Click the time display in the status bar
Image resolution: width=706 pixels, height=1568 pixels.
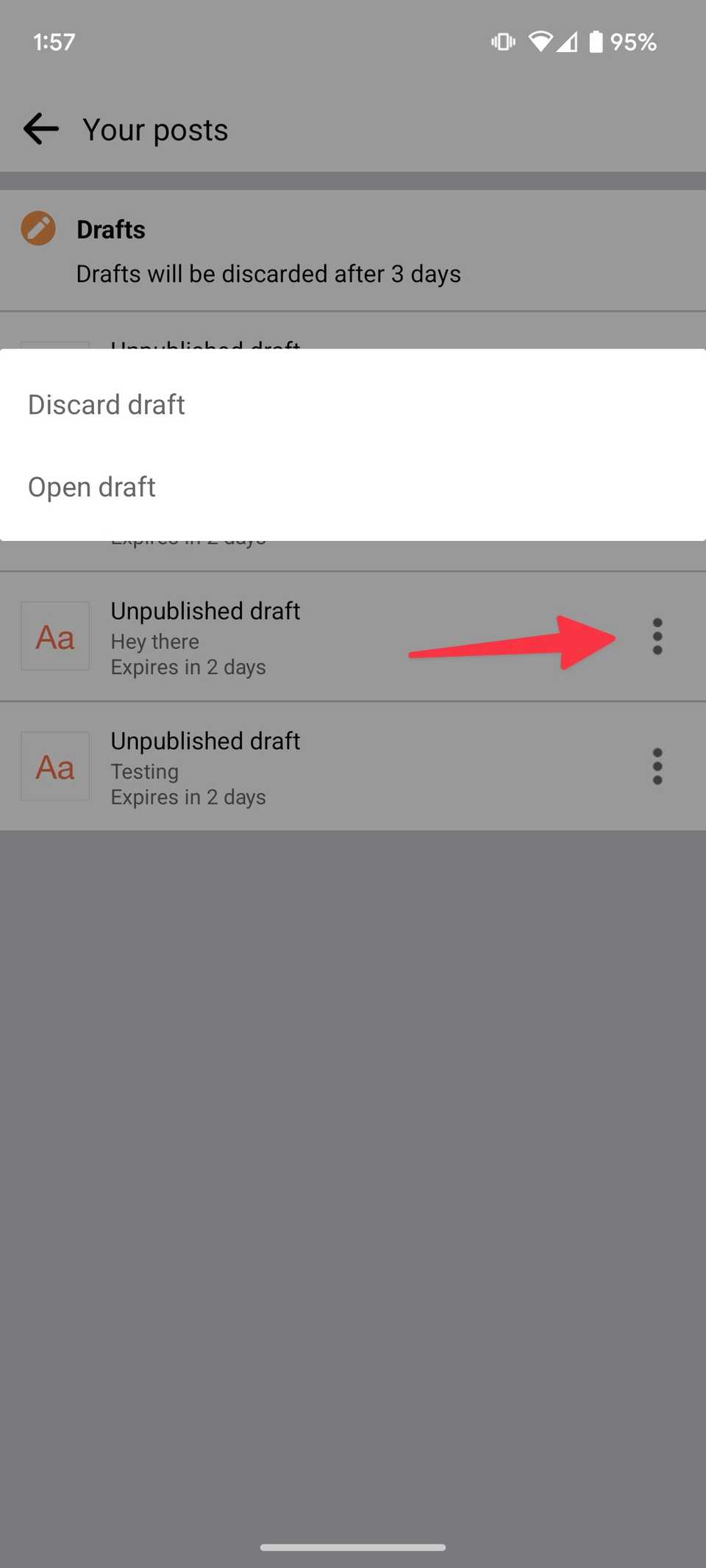coord(54,42)
